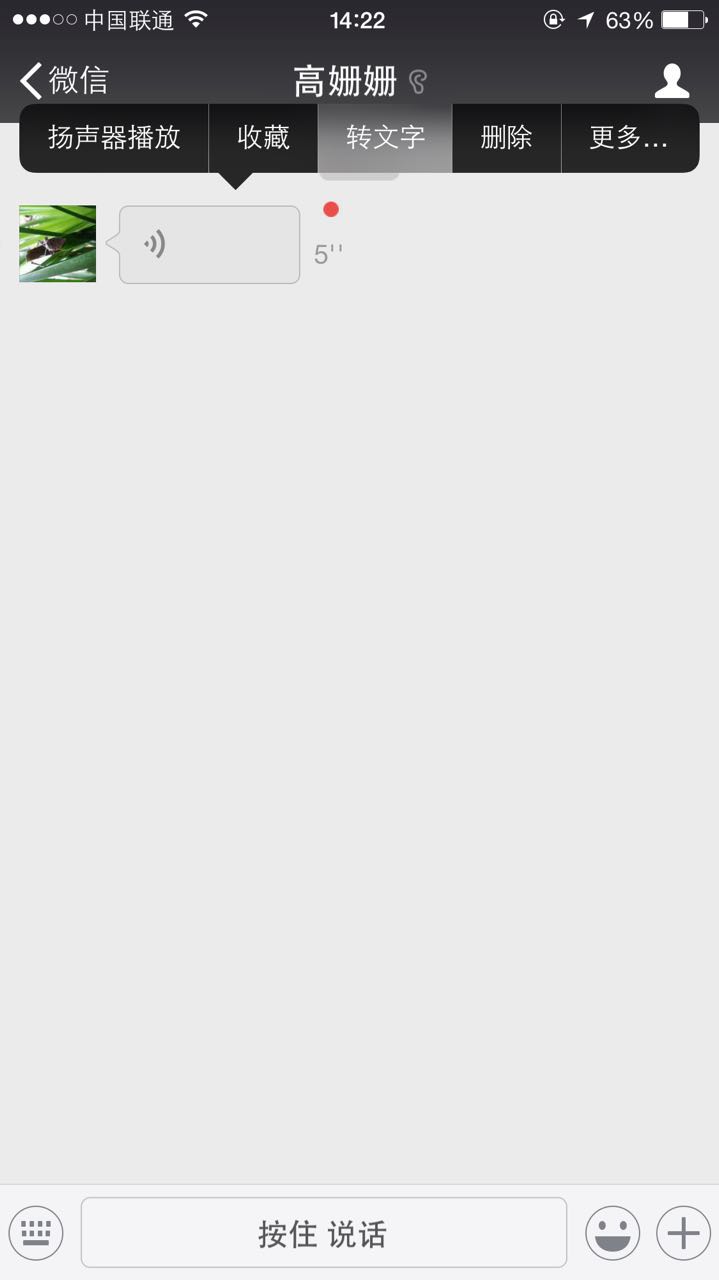Open the sender's avatar picture
The height and width of the screenshot is (1280, 719).
click(58, 244)
